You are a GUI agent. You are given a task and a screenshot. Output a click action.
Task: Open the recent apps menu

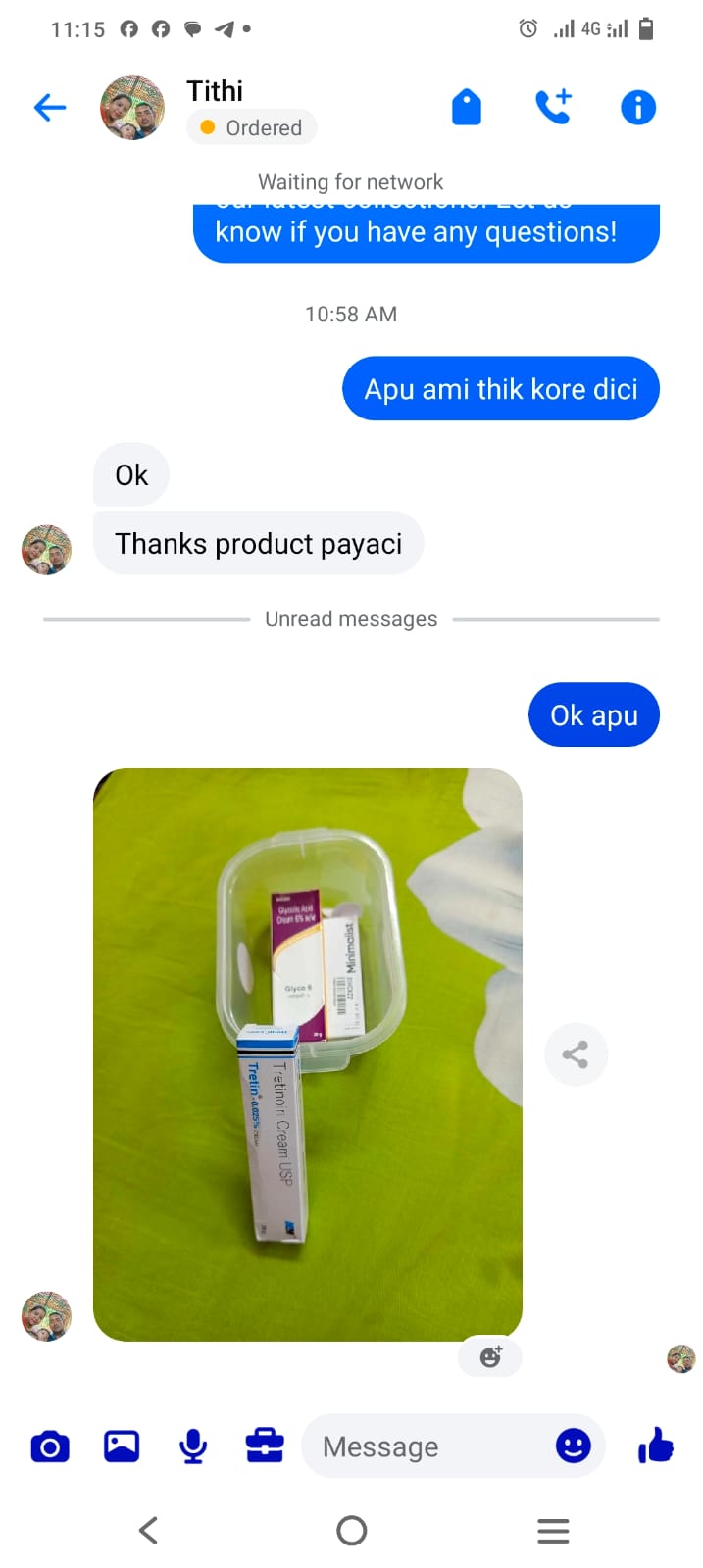(553, 1531)
